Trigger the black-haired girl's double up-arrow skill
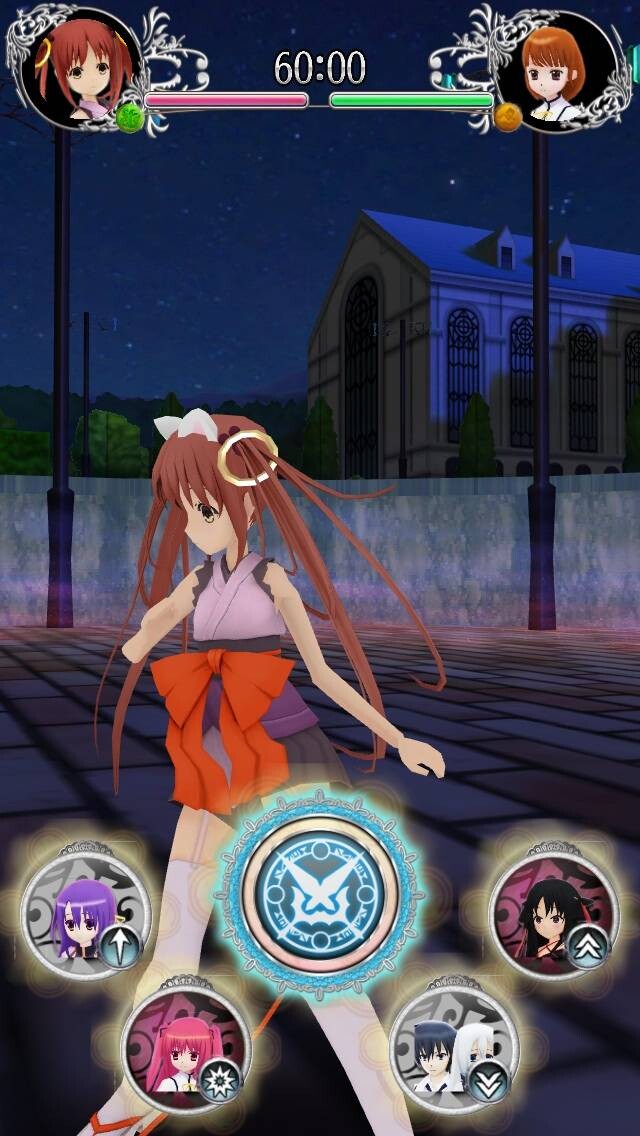Screen dimensions: 640x1136 [554, 909]
